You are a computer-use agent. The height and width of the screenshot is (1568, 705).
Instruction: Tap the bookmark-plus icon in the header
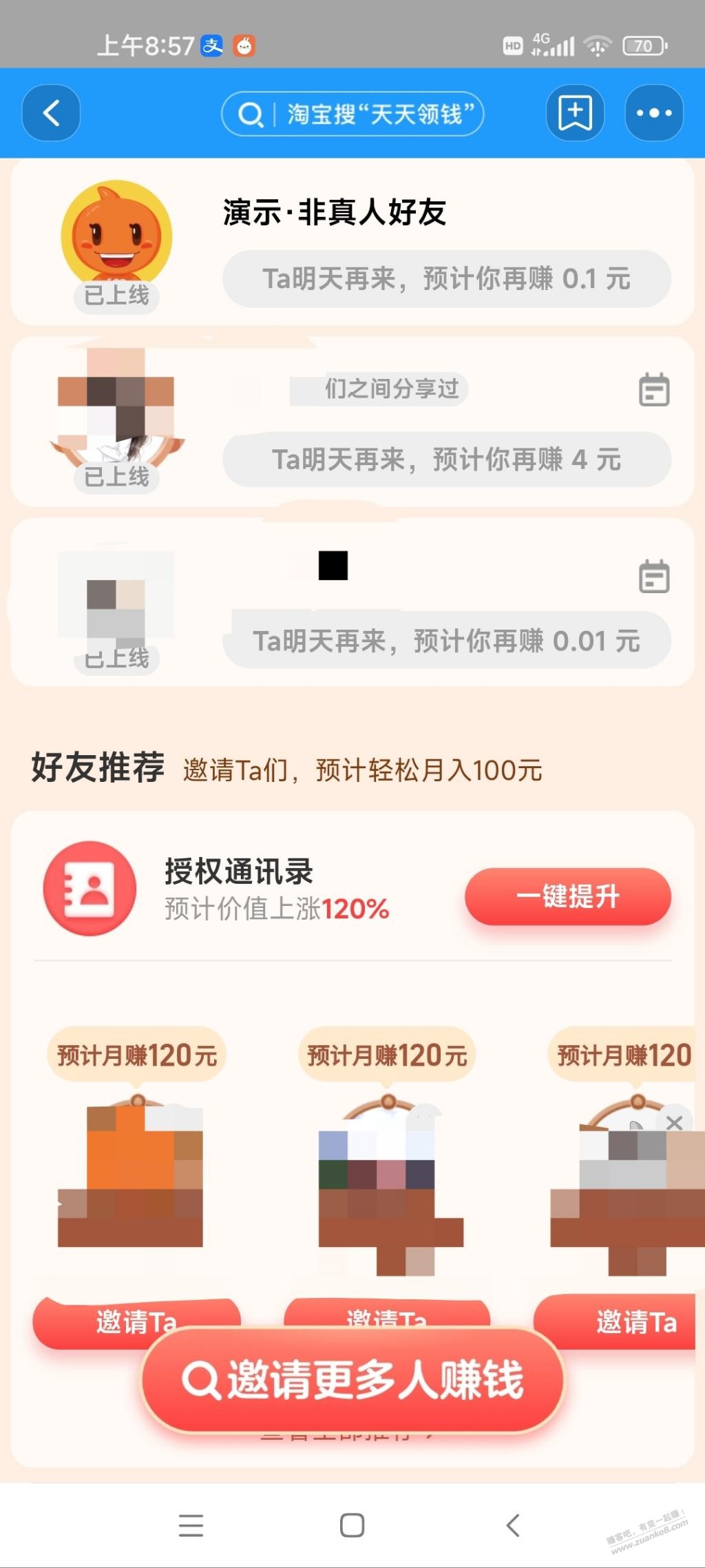(x=575, y=113)
